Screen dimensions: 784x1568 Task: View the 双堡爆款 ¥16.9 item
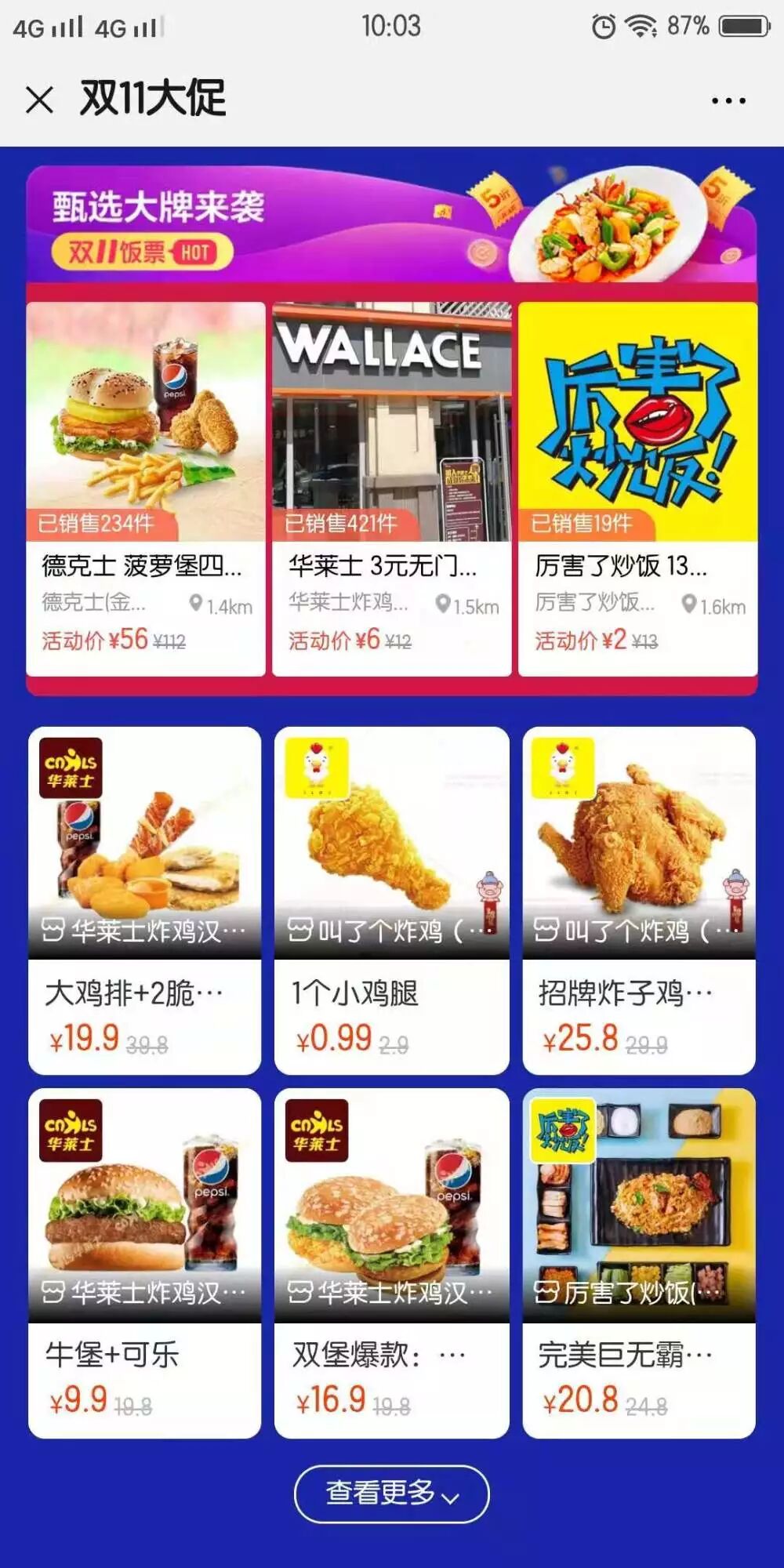[x=391, y=1262]
